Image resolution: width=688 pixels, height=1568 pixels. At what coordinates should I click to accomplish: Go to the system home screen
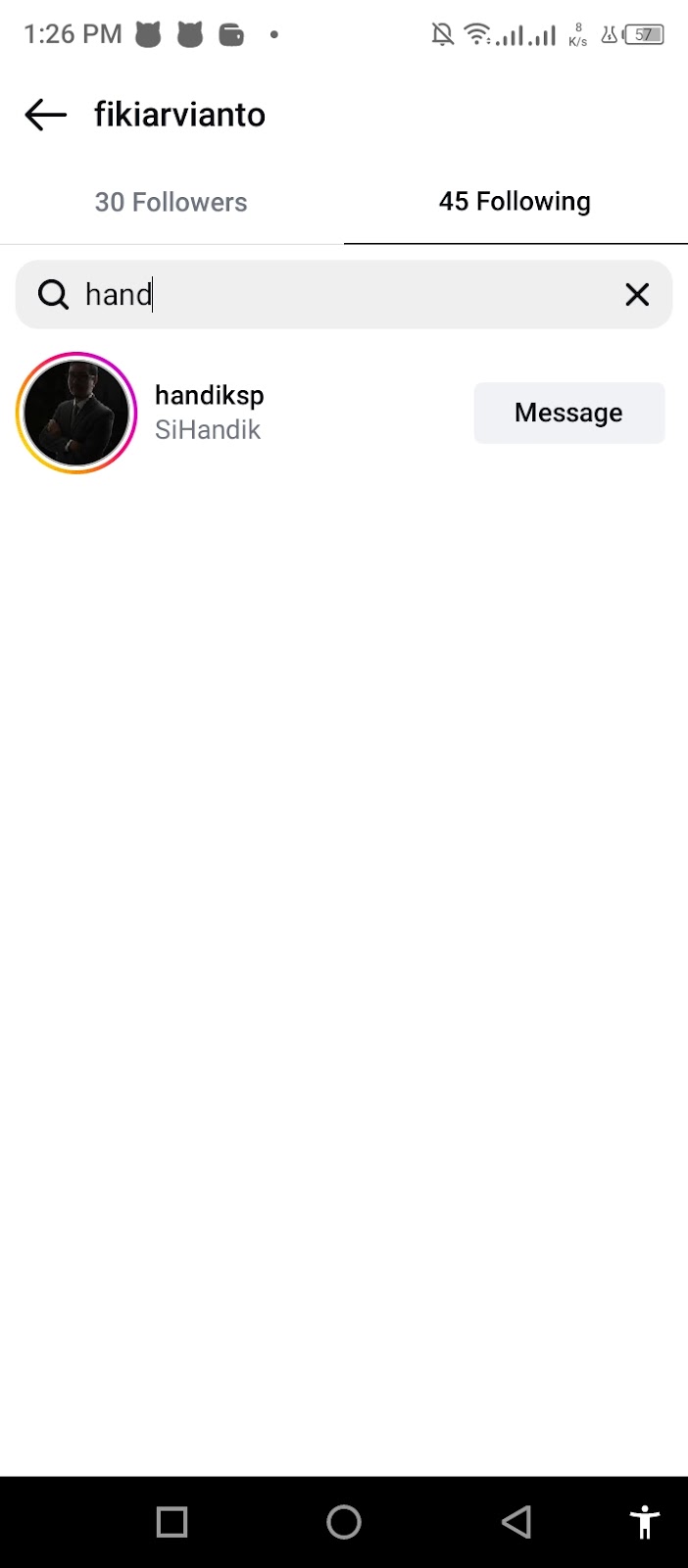(x=344, y=1522)
